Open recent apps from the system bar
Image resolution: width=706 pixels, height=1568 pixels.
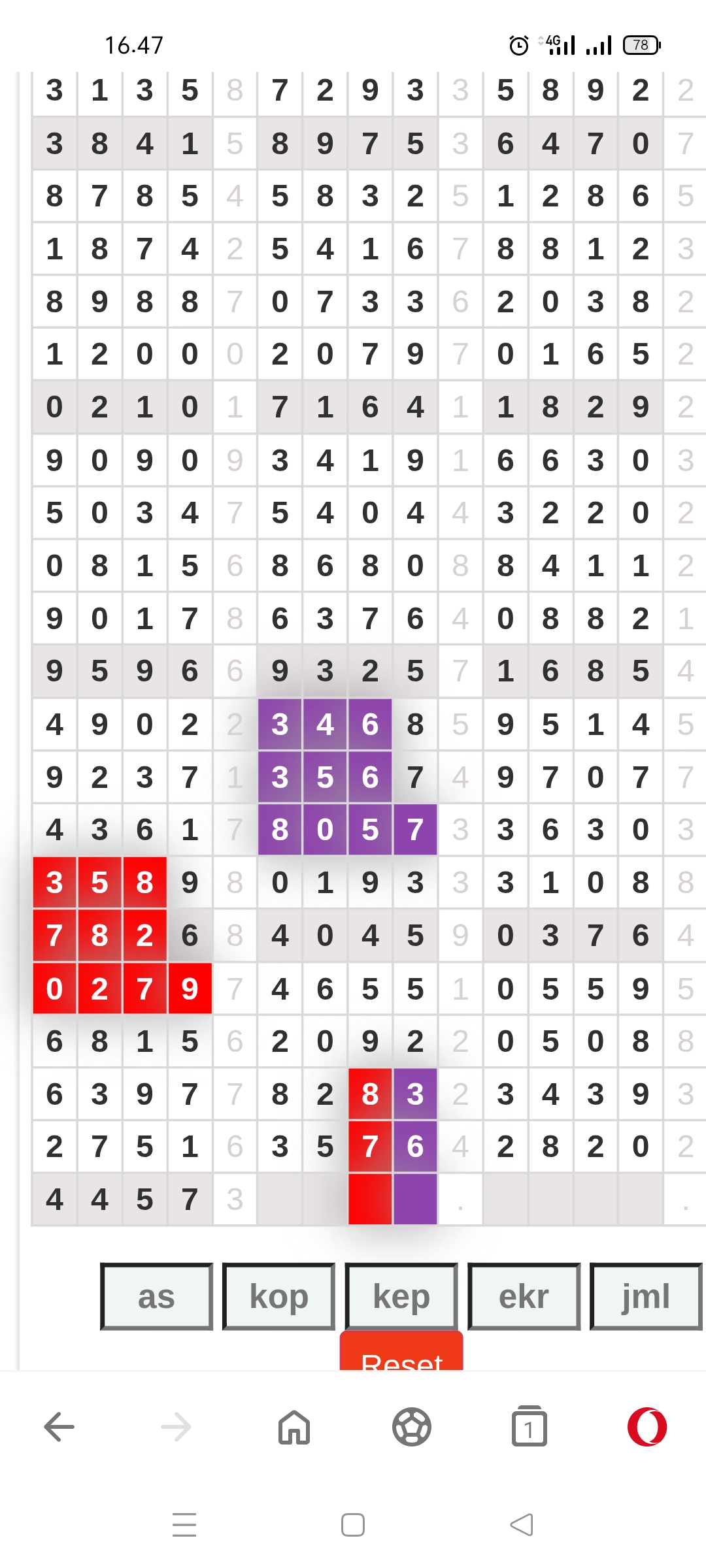pyautogui.click(x=184, y=1524)
